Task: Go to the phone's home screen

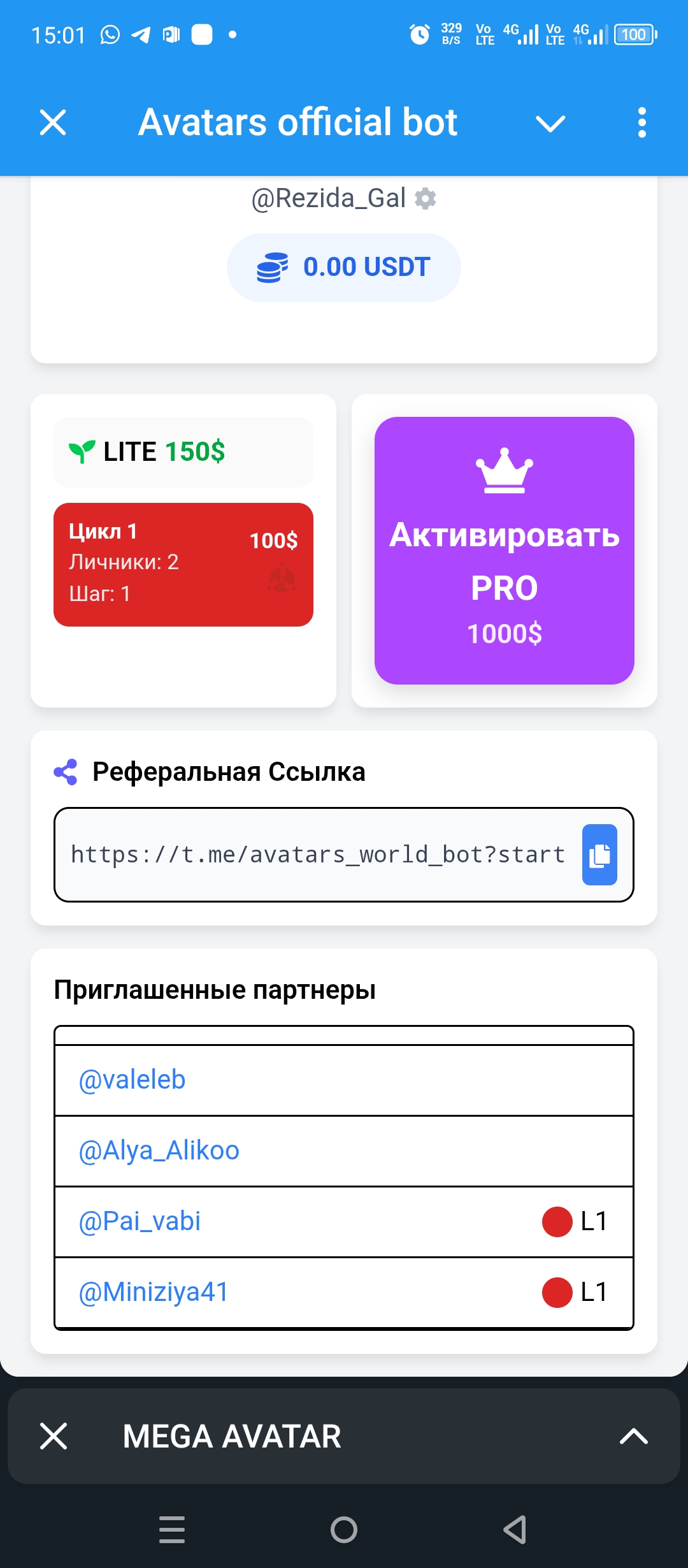Action: coord(344,1529)
